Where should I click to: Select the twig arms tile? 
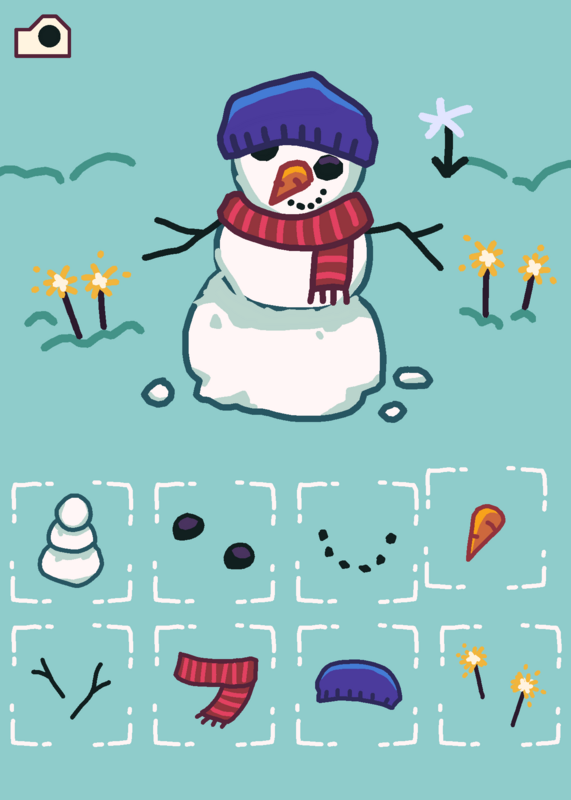coord(71,685)
